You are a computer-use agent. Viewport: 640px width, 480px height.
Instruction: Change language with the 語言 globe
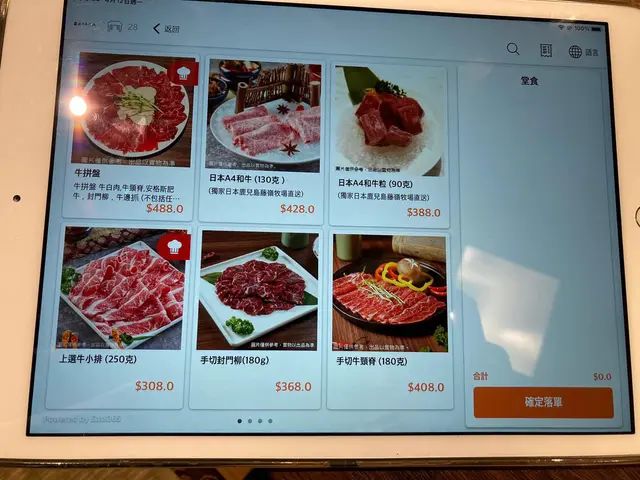pyautogui.click(x=584, y=51)
